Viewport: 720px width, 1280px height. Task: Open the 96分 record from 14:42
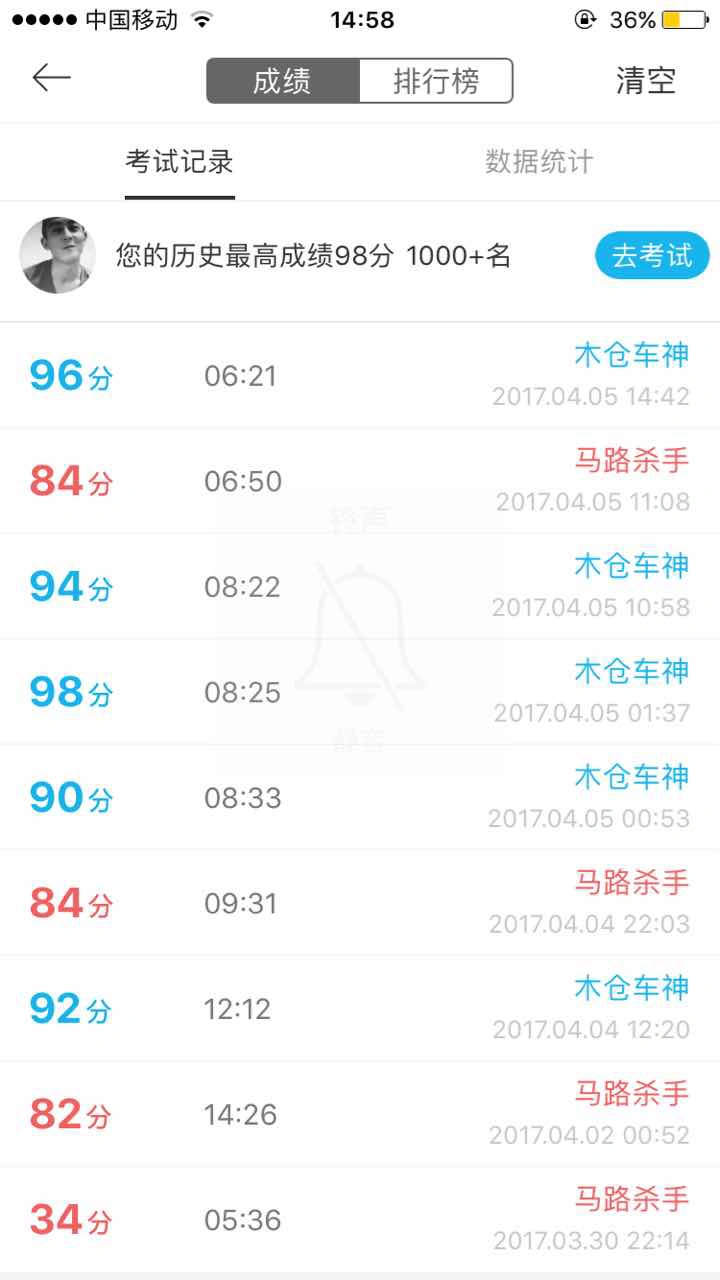coord(360,376)
